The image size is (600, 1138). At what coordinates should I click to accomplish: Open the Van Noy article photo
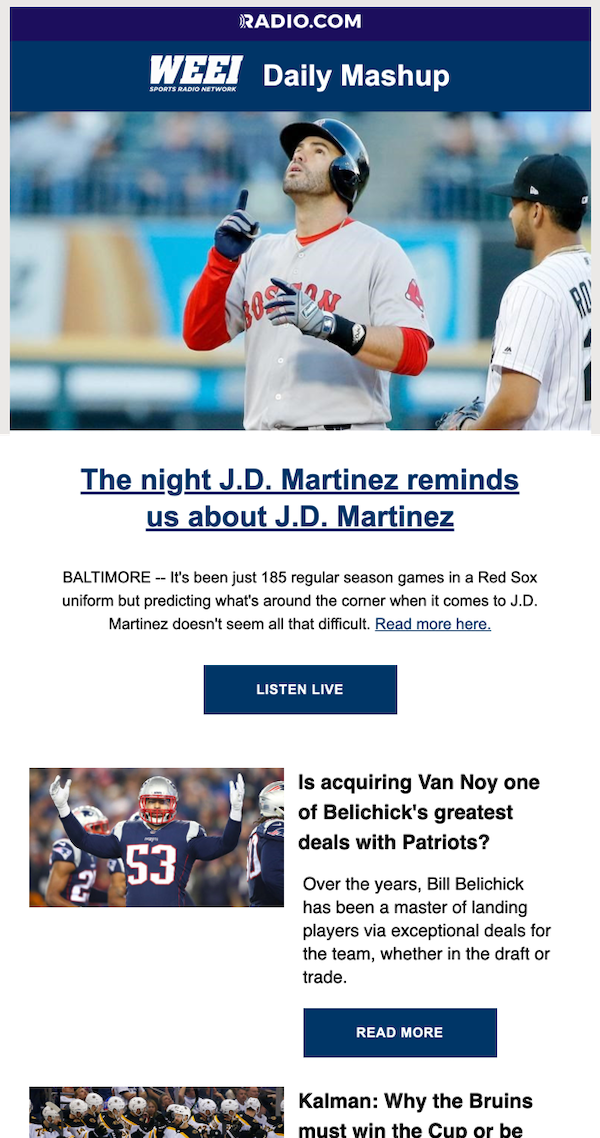pos(157,837)
